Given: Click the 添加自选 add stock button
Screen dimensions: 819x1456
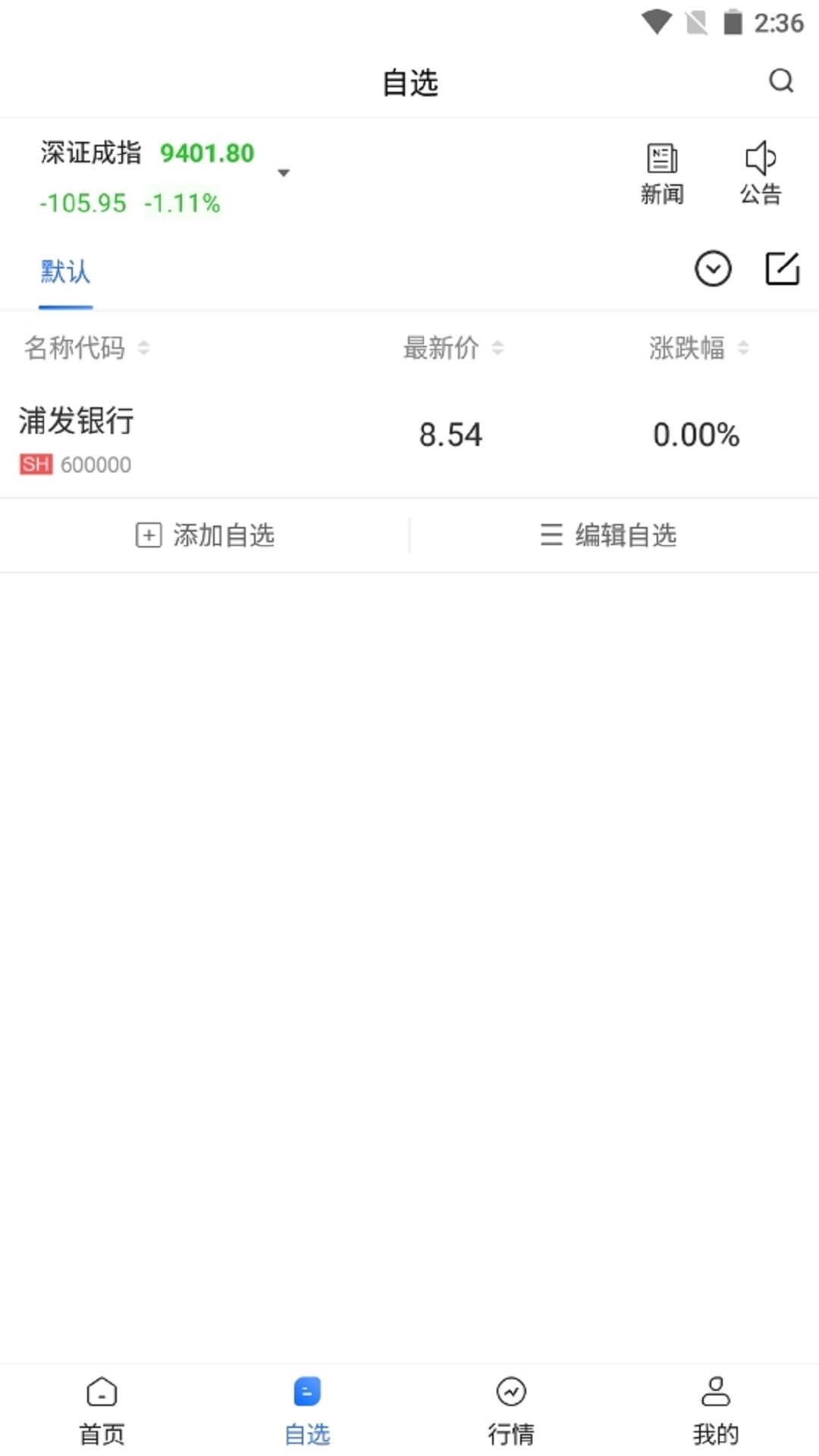Looking at the screenshot, I should pyautogui.click(x=203, y=535).
